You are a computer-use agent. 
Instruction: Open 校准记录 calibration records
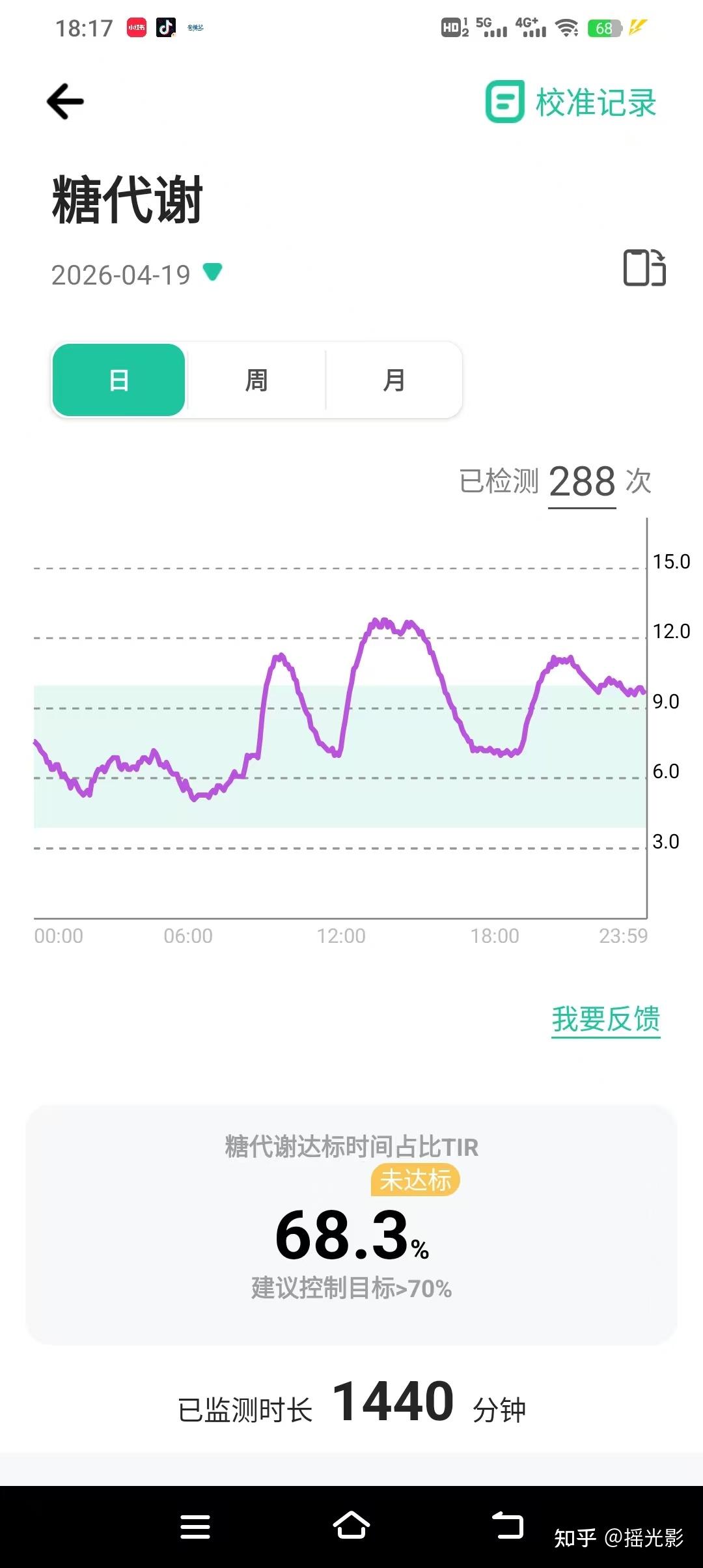pos(571,102)
